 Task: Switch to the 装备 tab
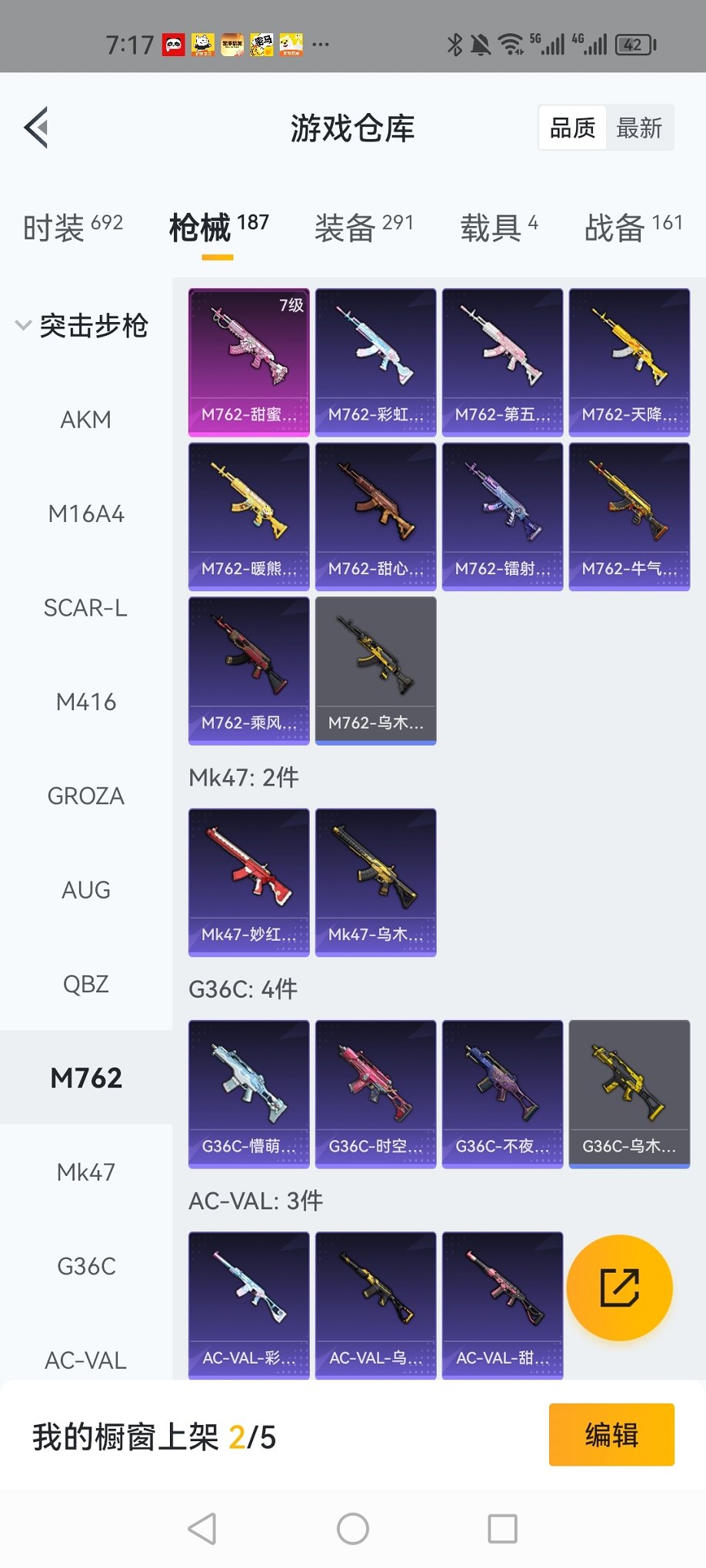point(364,228)
